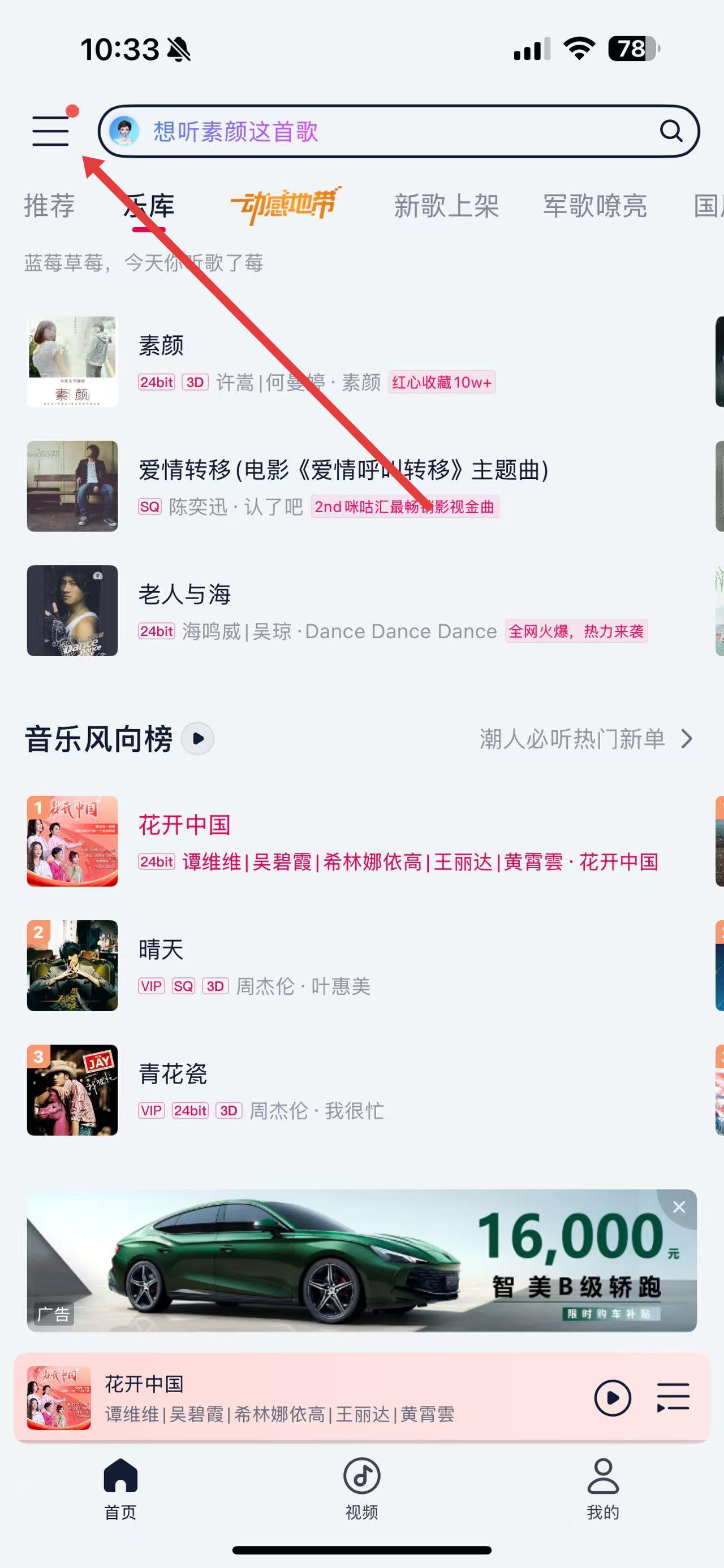724x1568 pixels.
Task: Go to the 视频 tab
Action: (361, 1488)
